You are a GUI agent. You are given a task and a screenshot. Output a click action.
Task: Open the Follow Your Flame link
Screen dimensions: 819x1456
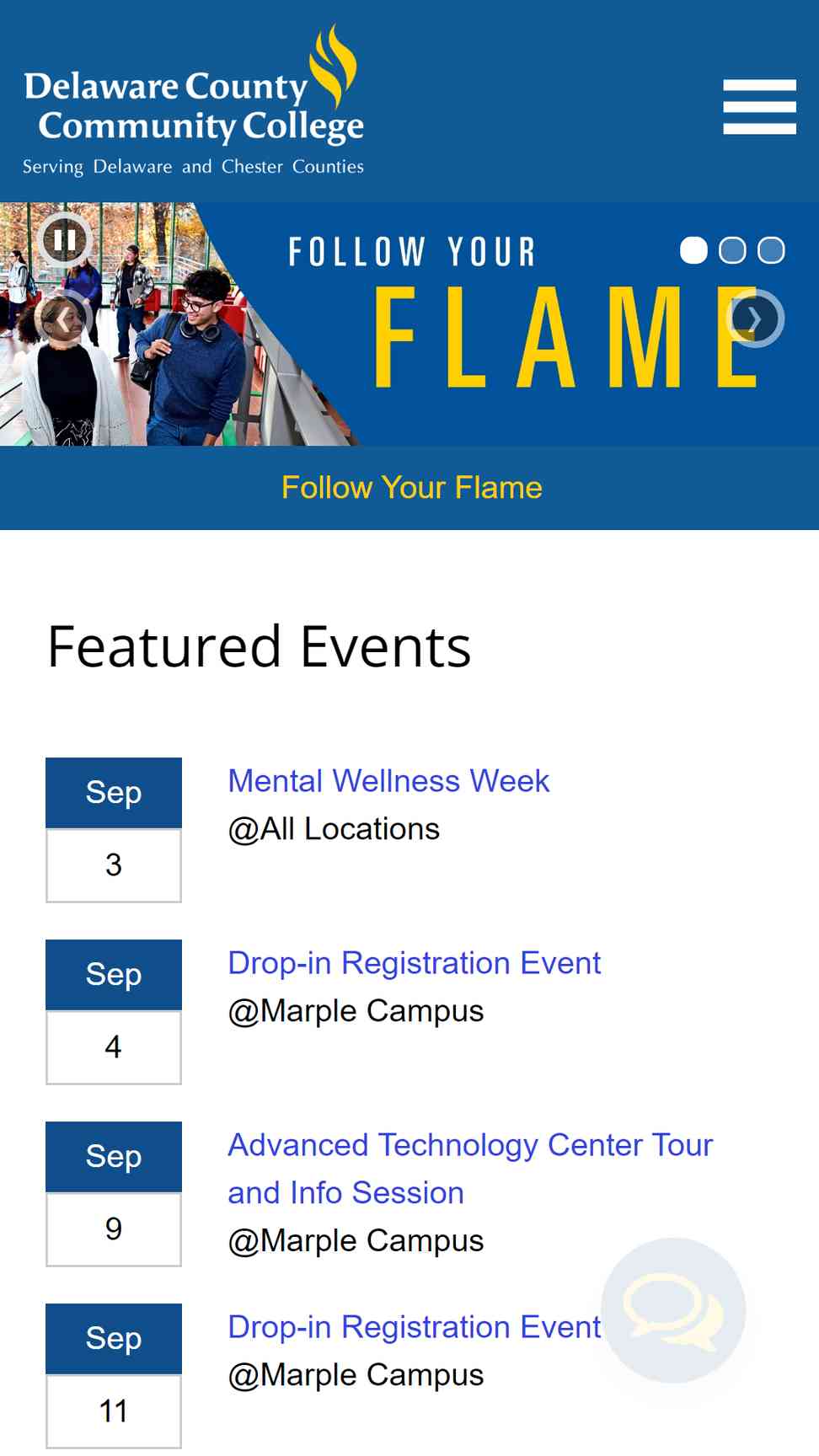411,487
